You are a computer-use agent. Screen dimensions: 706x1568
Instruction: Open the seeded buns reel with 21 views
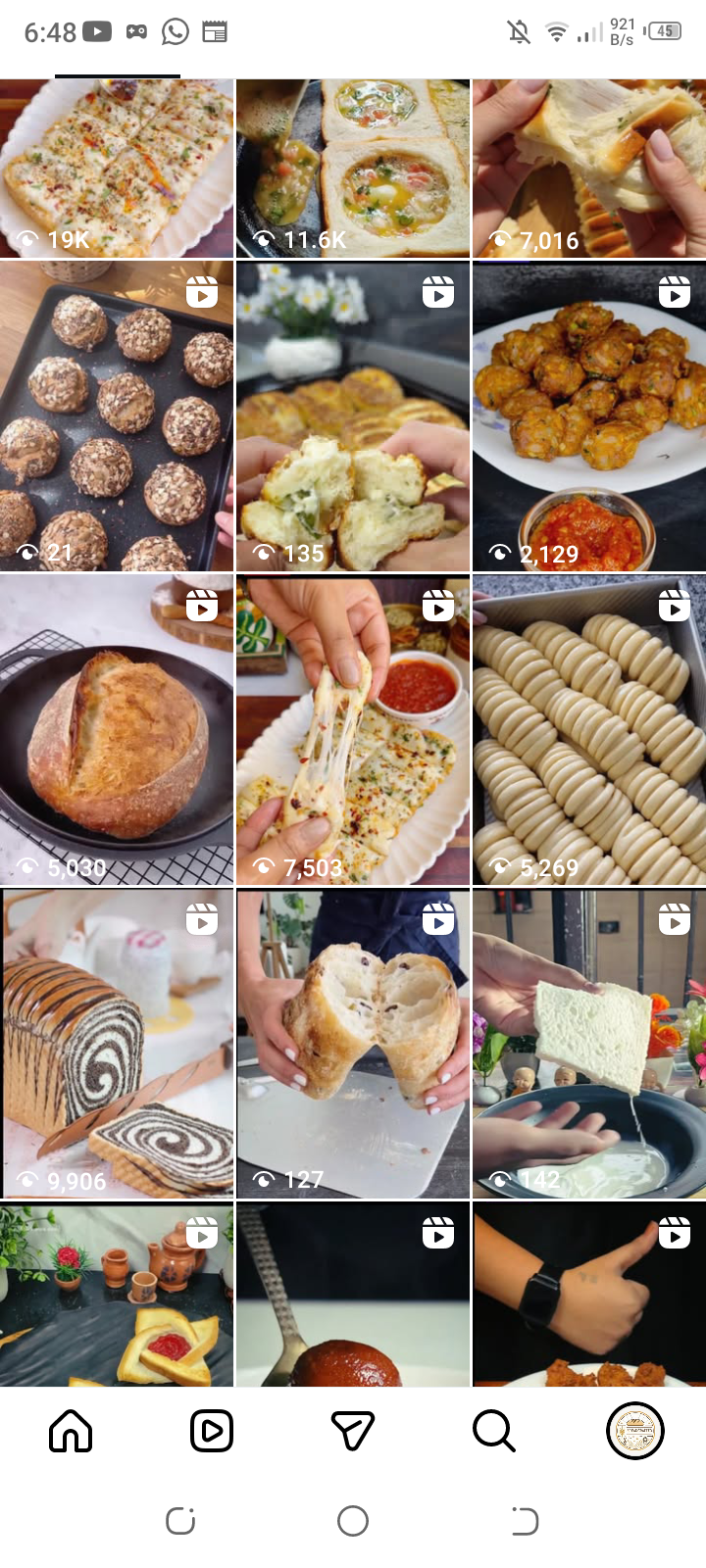(117, 416)
